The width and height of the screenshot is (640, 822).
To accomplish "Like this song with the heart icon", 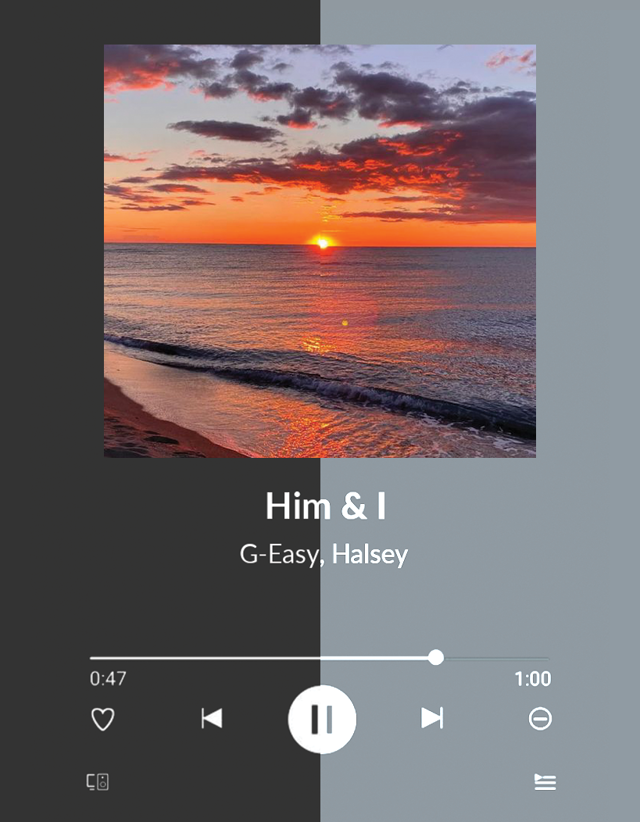I will pyautogui.click(x=103, y=719).
